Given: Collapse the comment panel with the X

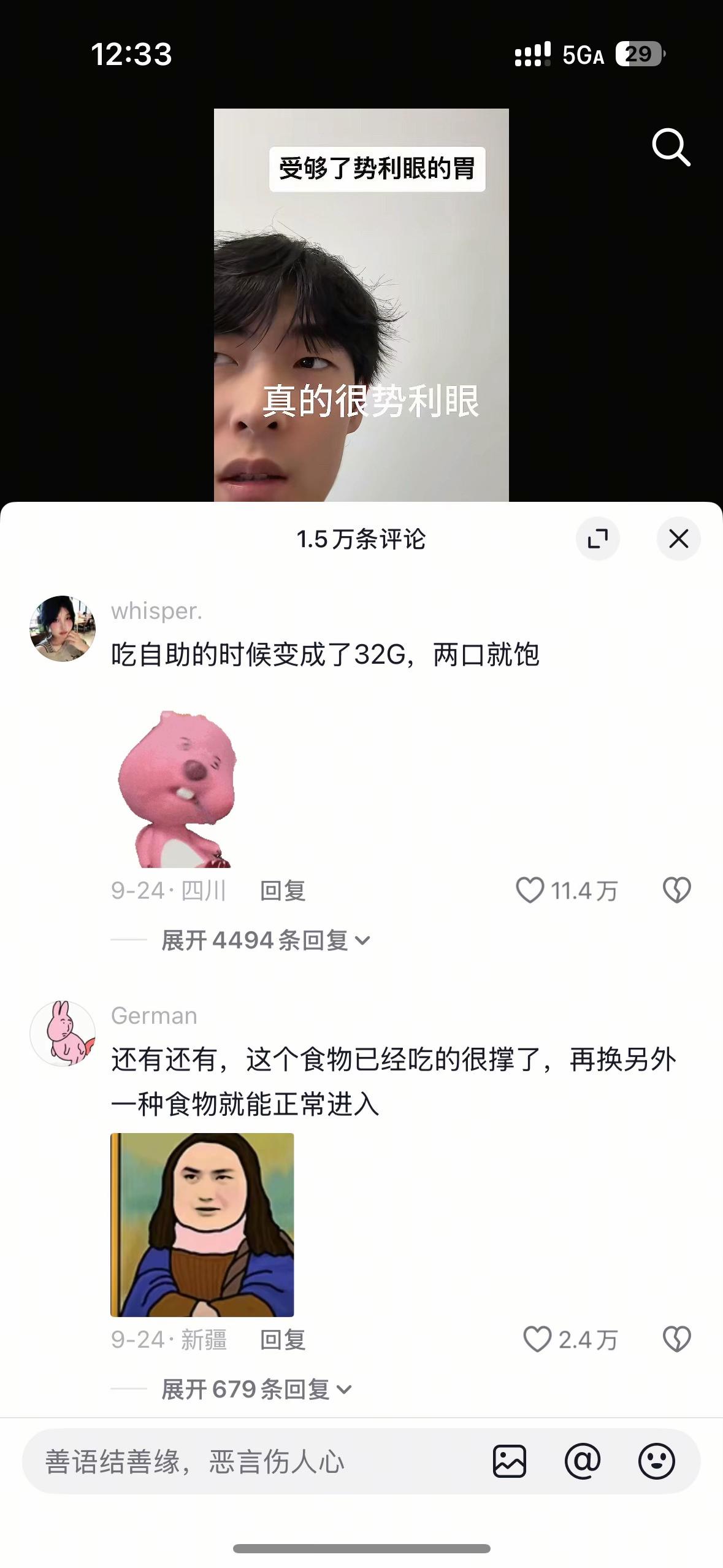Looking at the screenshot, I should (x=678, y=538).
